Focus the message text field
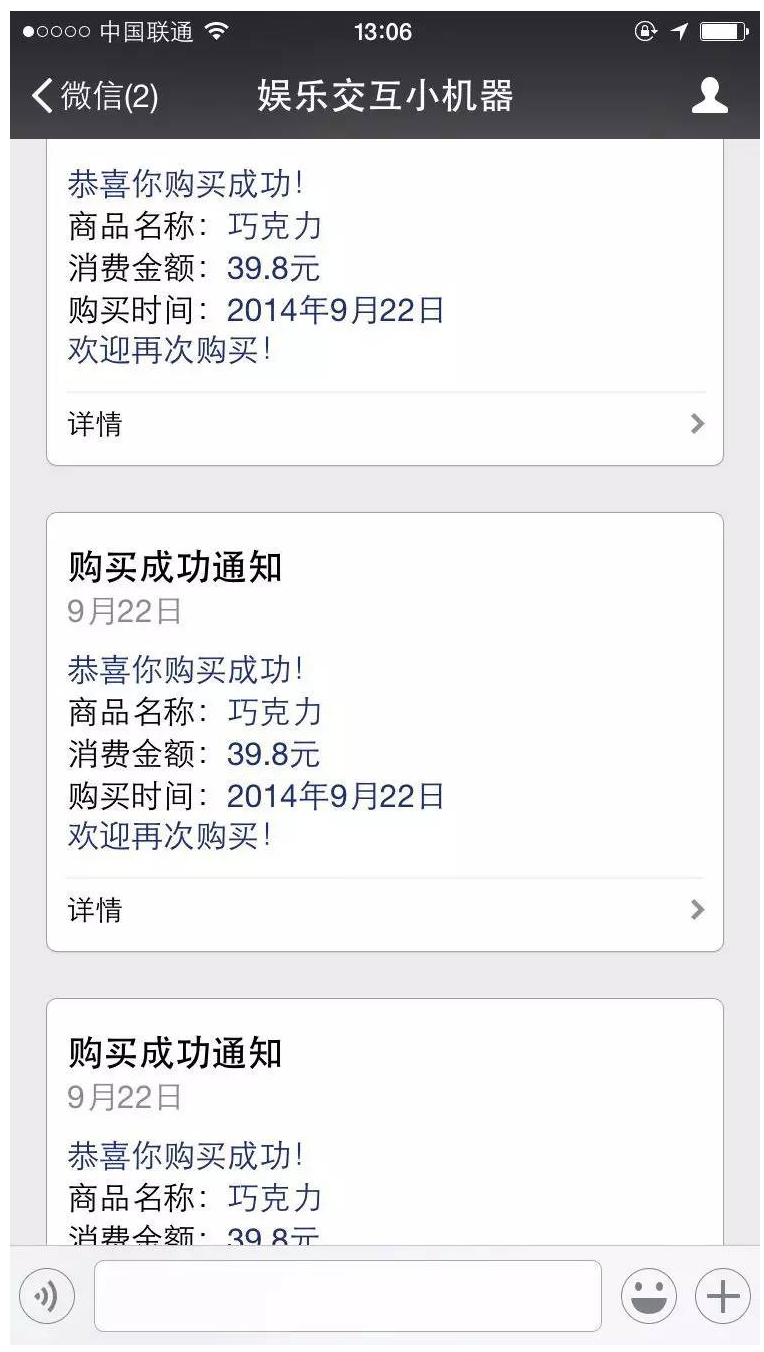This screenshot has width=764, height=1352. [x=347, y=1296]
